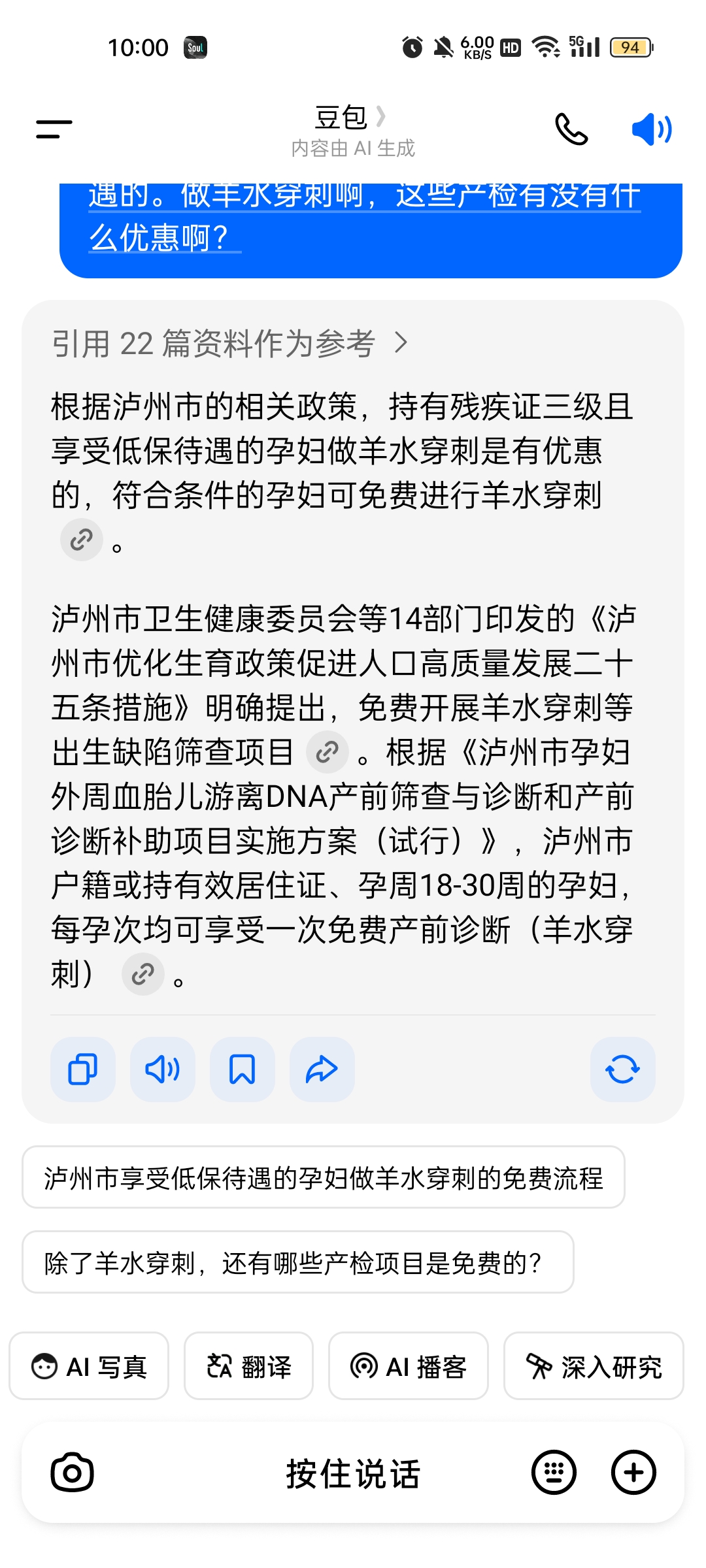Ask about 羊水穿刺的免费流程 suggestion
This screenshot has height=1568, width=706.
[324, 1177]
